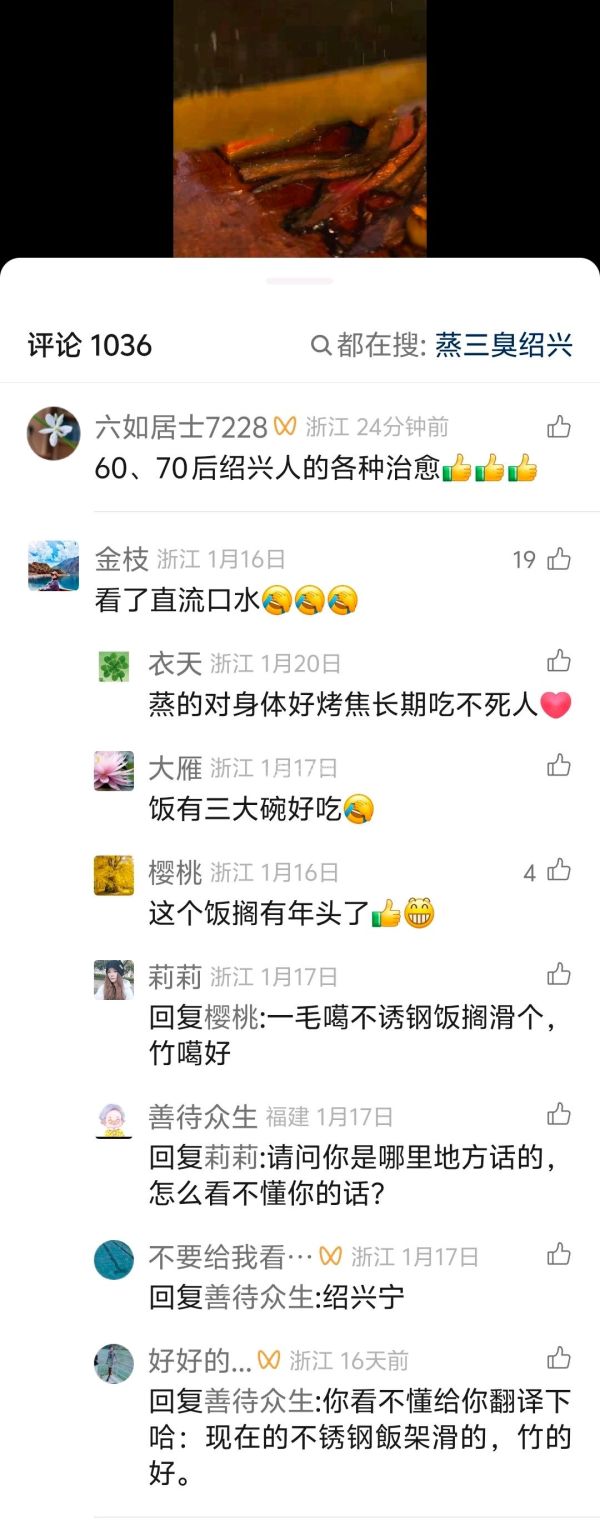
Task: Like 好好的's translation reply
Action: [x=558, y=1359]
